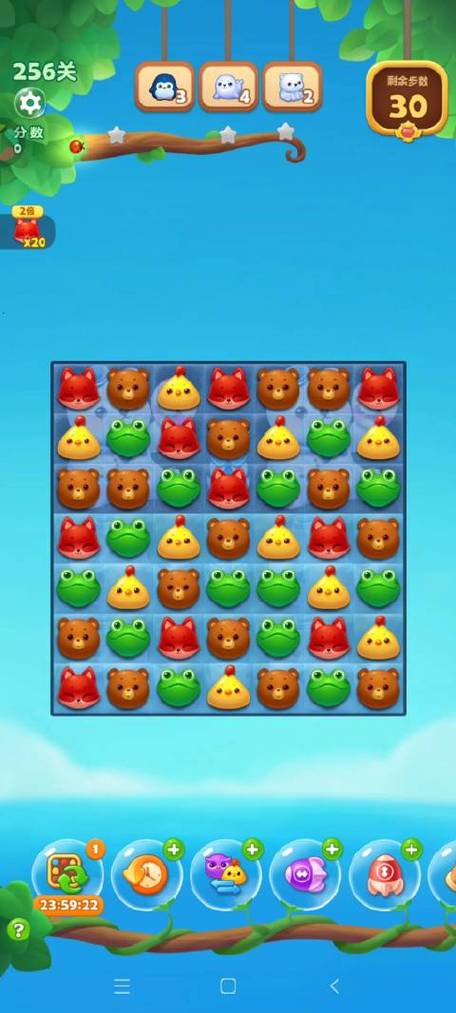Tap the system back button
The height and width of the screenshot is (1013, 456).
[x=335, y=986]
